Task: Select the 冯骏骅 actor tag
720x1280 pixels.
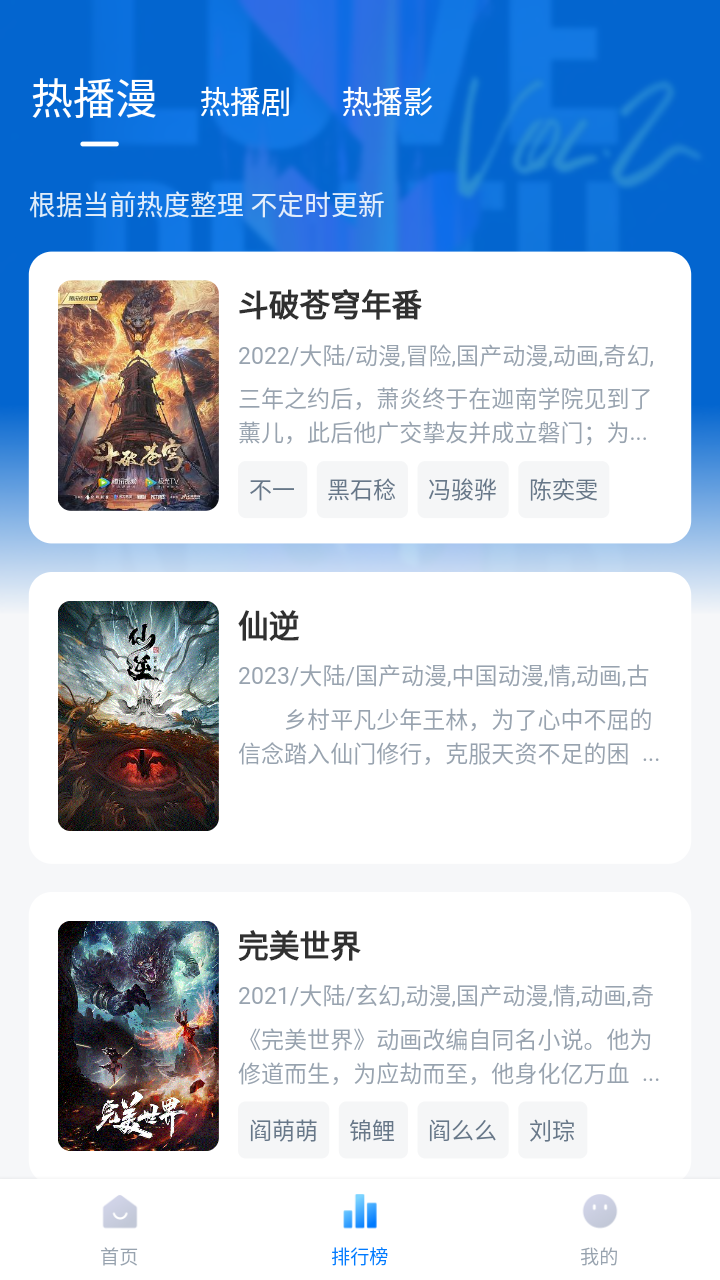Action: 462,489
